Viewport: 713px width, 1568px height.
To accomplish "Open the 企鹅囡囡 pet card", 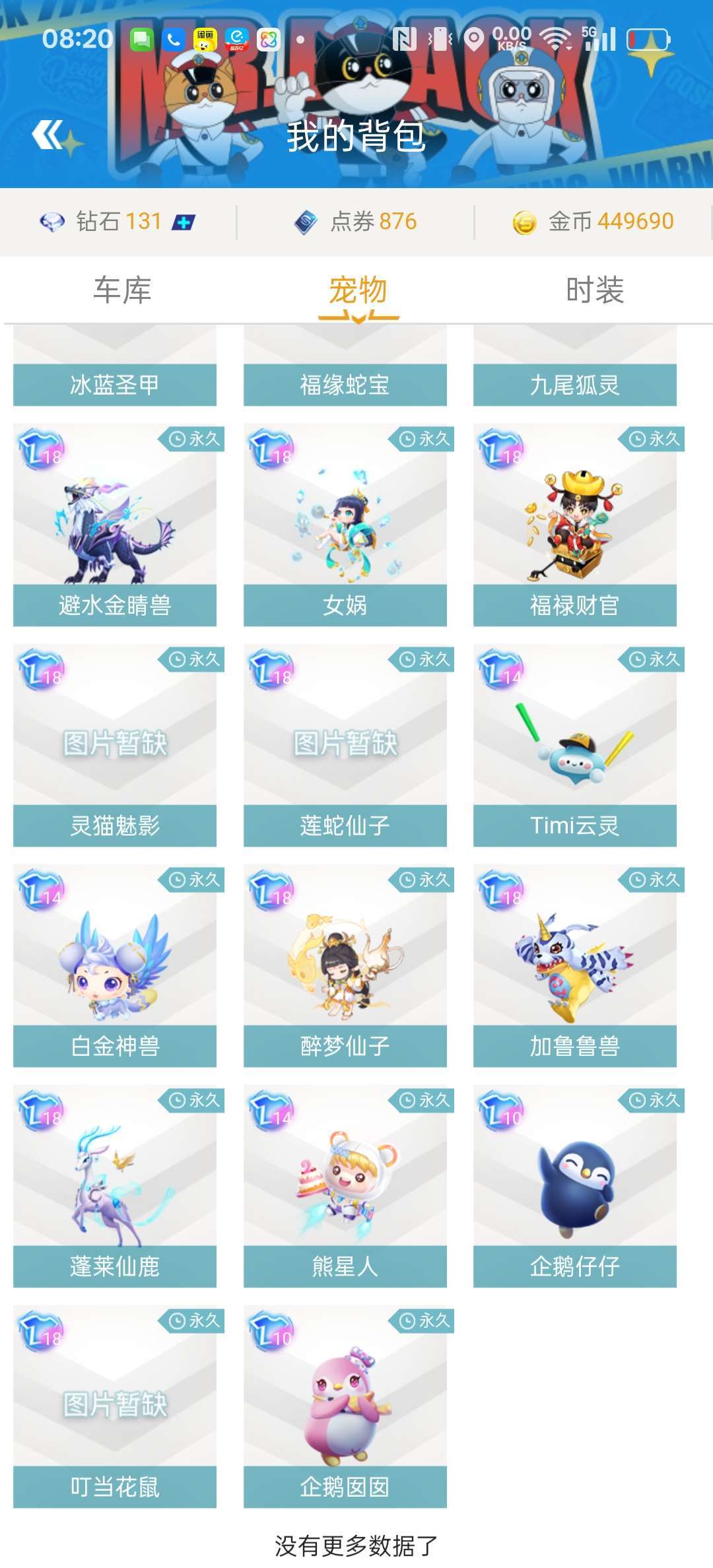I will click(345, 1406).
